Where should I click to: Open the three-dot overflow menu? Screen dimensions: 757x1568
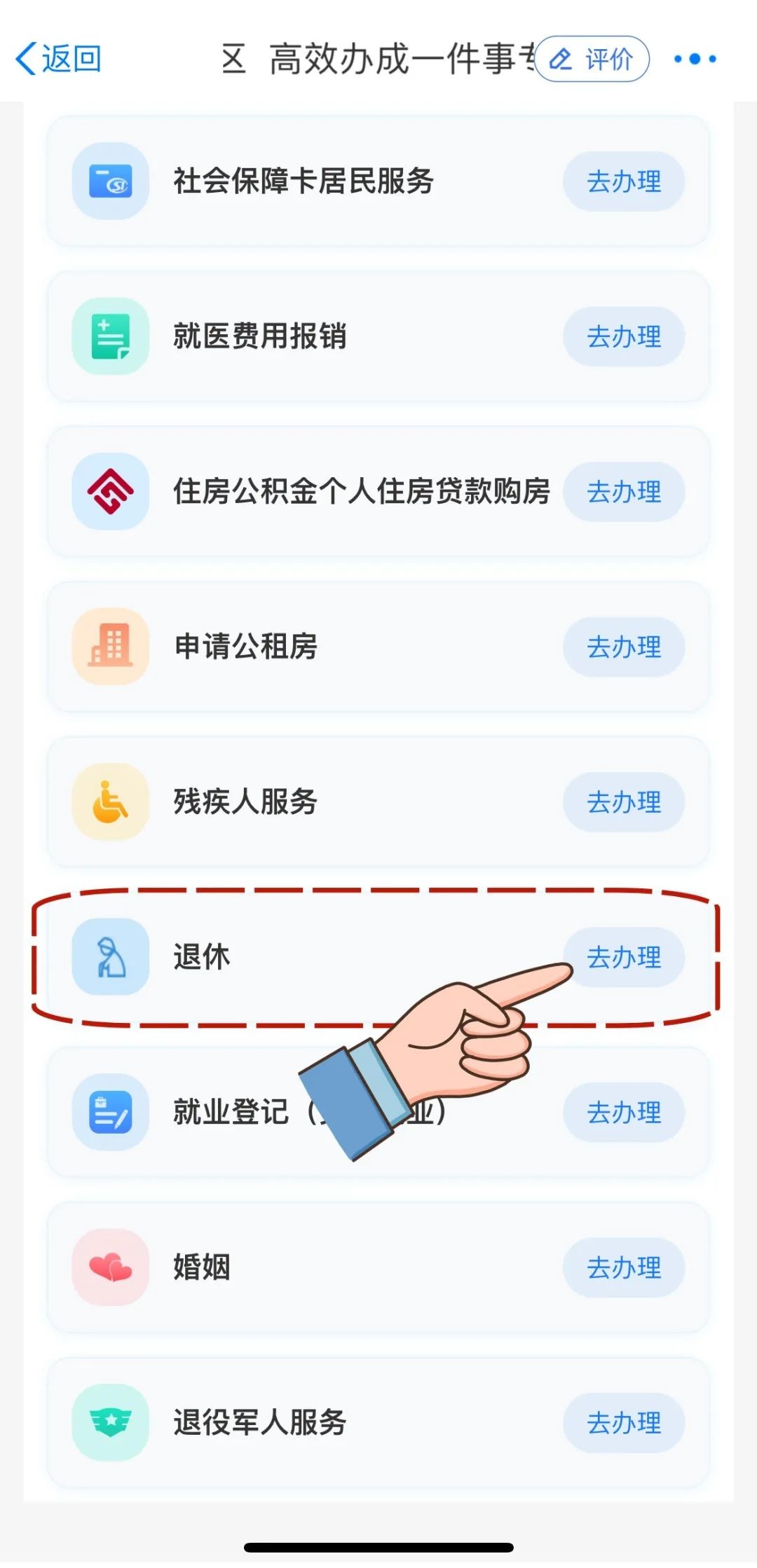pos(695,60)
